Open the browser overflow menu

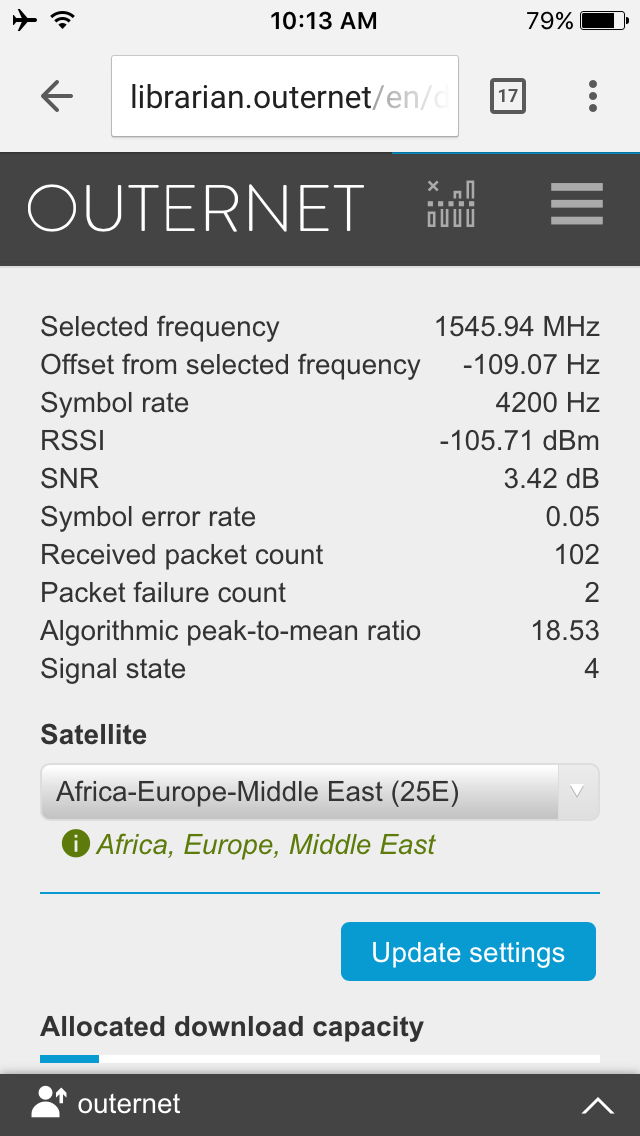(593, 96)
